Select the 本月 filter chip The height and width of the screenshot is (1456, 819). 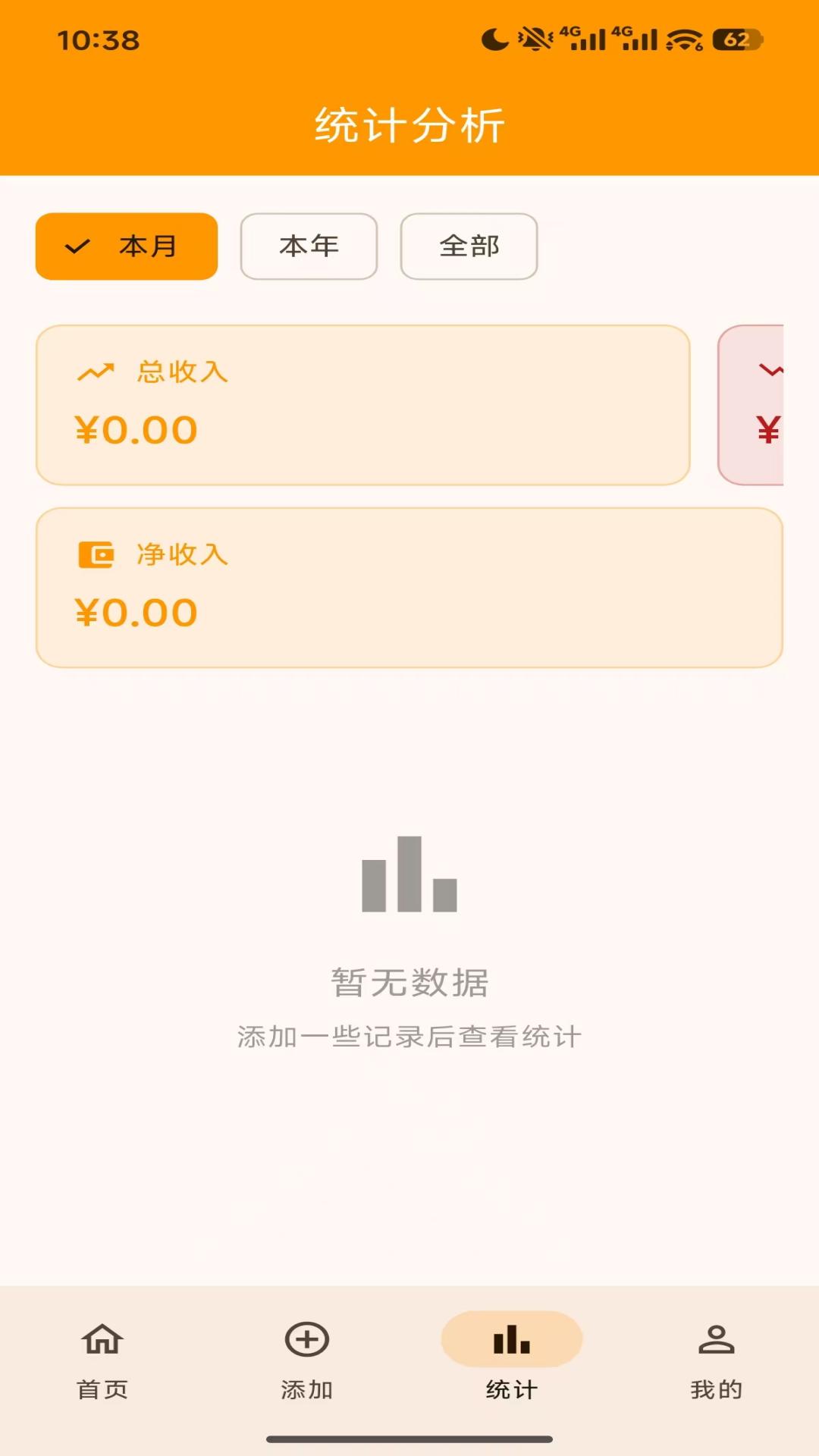126,246
